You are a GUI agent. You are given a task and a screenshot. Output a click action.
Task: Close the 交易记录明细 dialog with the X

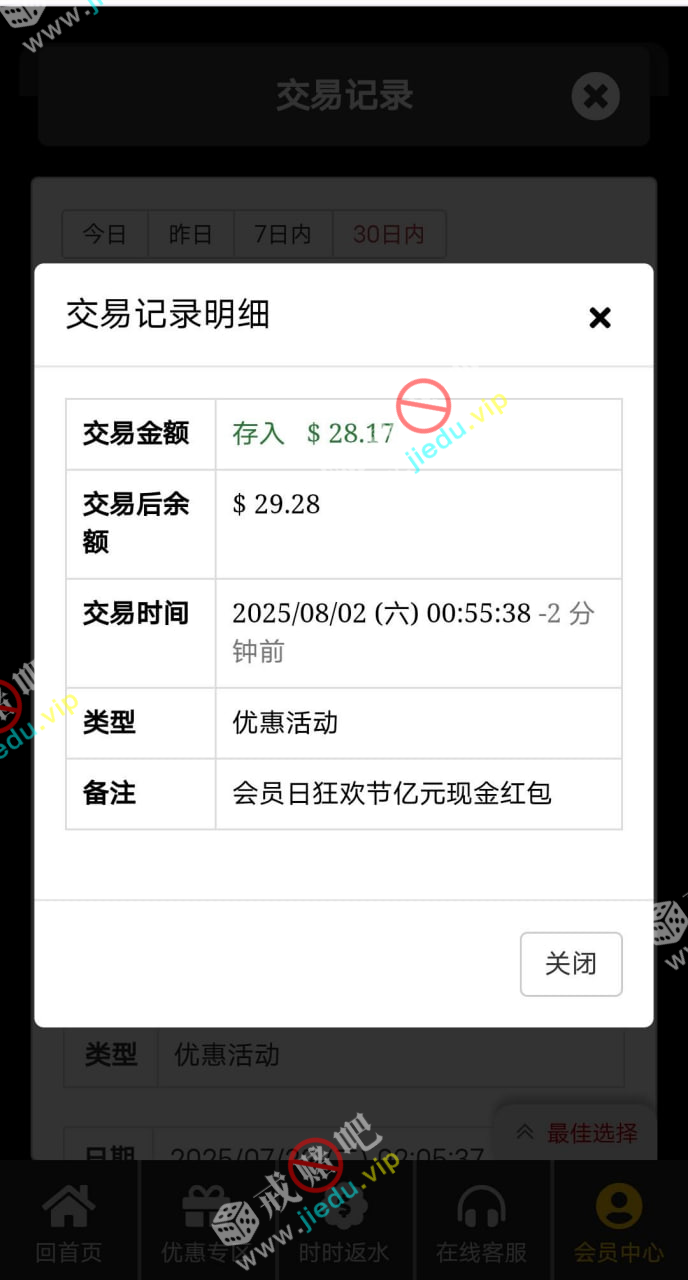[599, 318]
